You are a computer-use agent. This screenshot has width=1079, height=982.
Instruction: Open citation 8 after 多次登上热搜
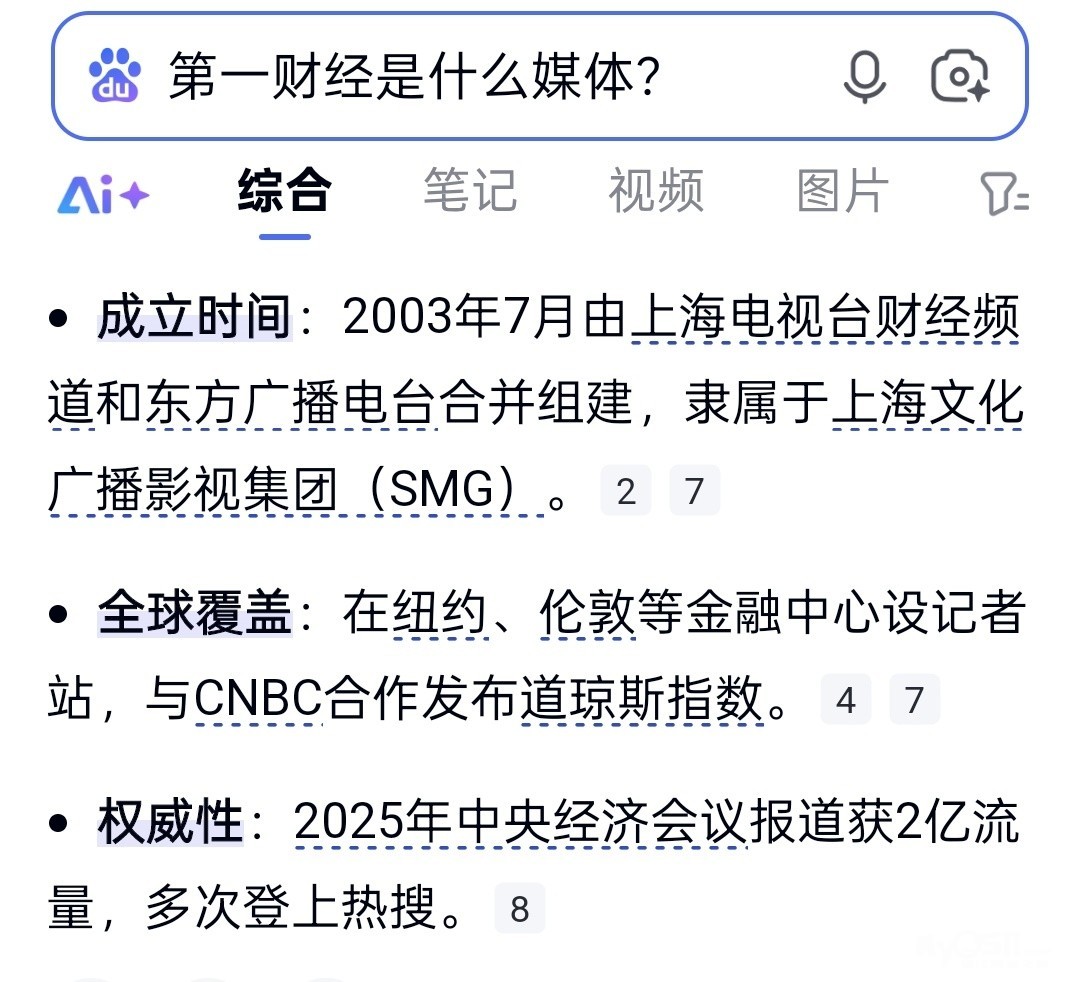click(x=520, y=908)
